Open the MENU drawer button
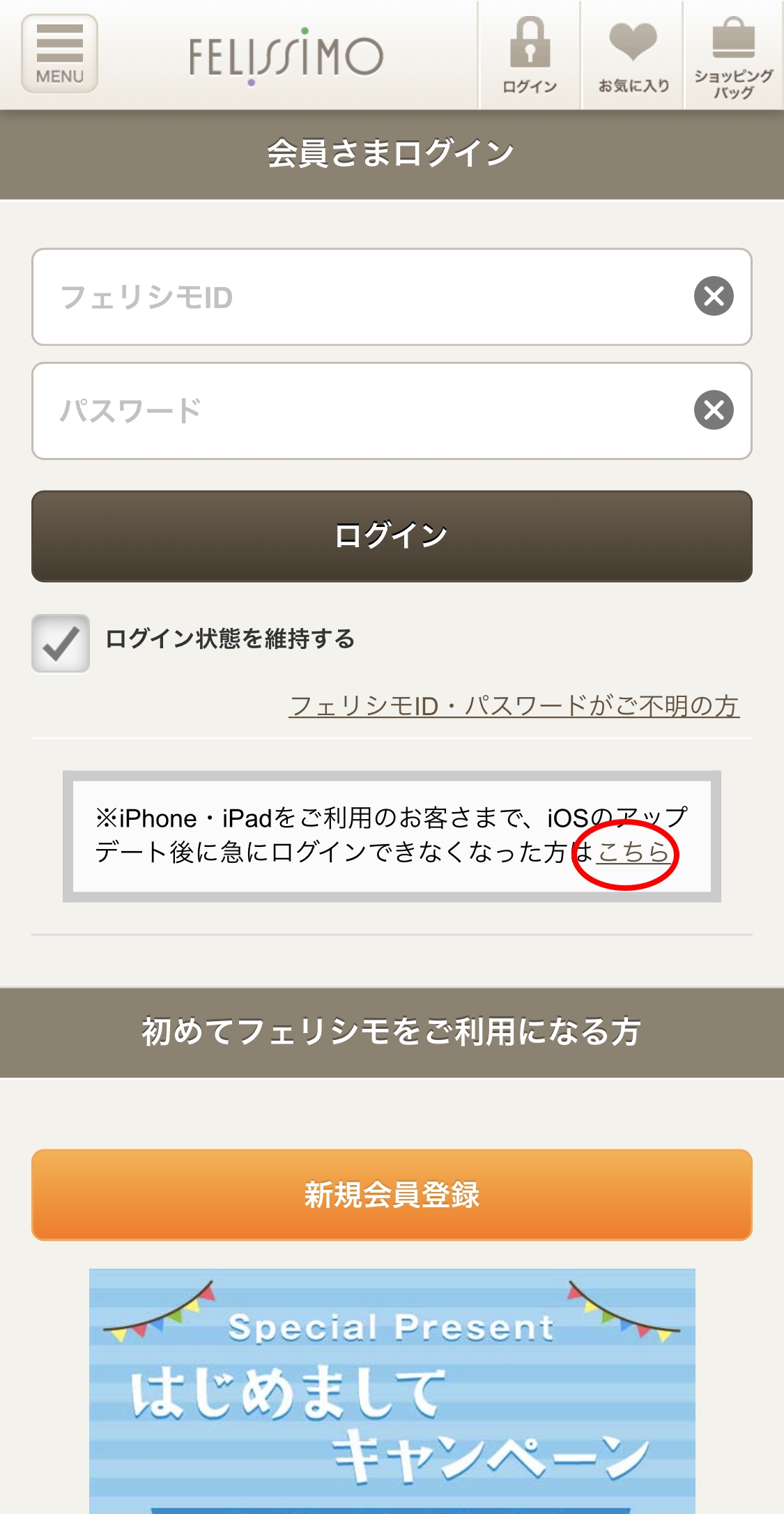784x1514 pixels. click(x=59, y=54)
